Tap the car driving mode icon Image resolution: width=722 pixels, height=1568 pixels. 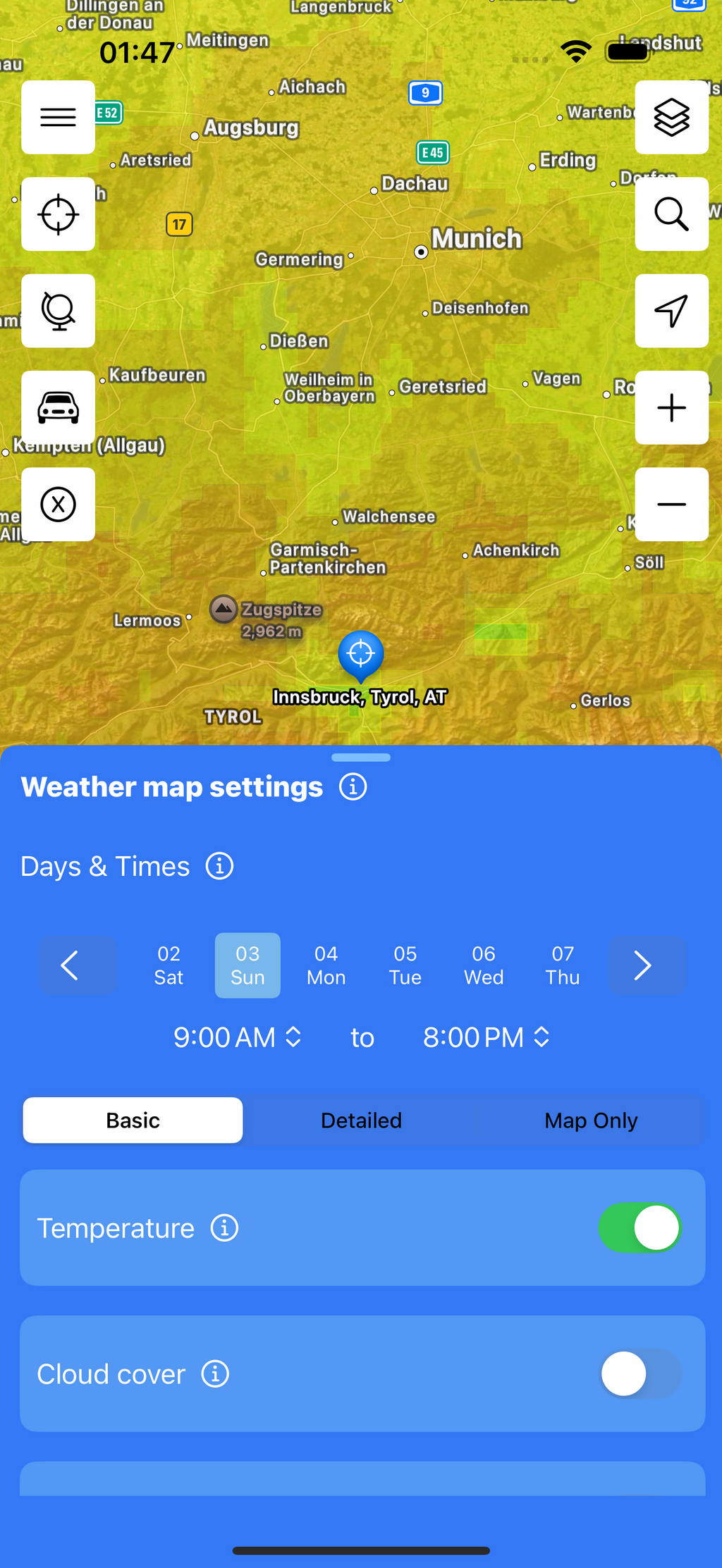(x=58, y=407)
